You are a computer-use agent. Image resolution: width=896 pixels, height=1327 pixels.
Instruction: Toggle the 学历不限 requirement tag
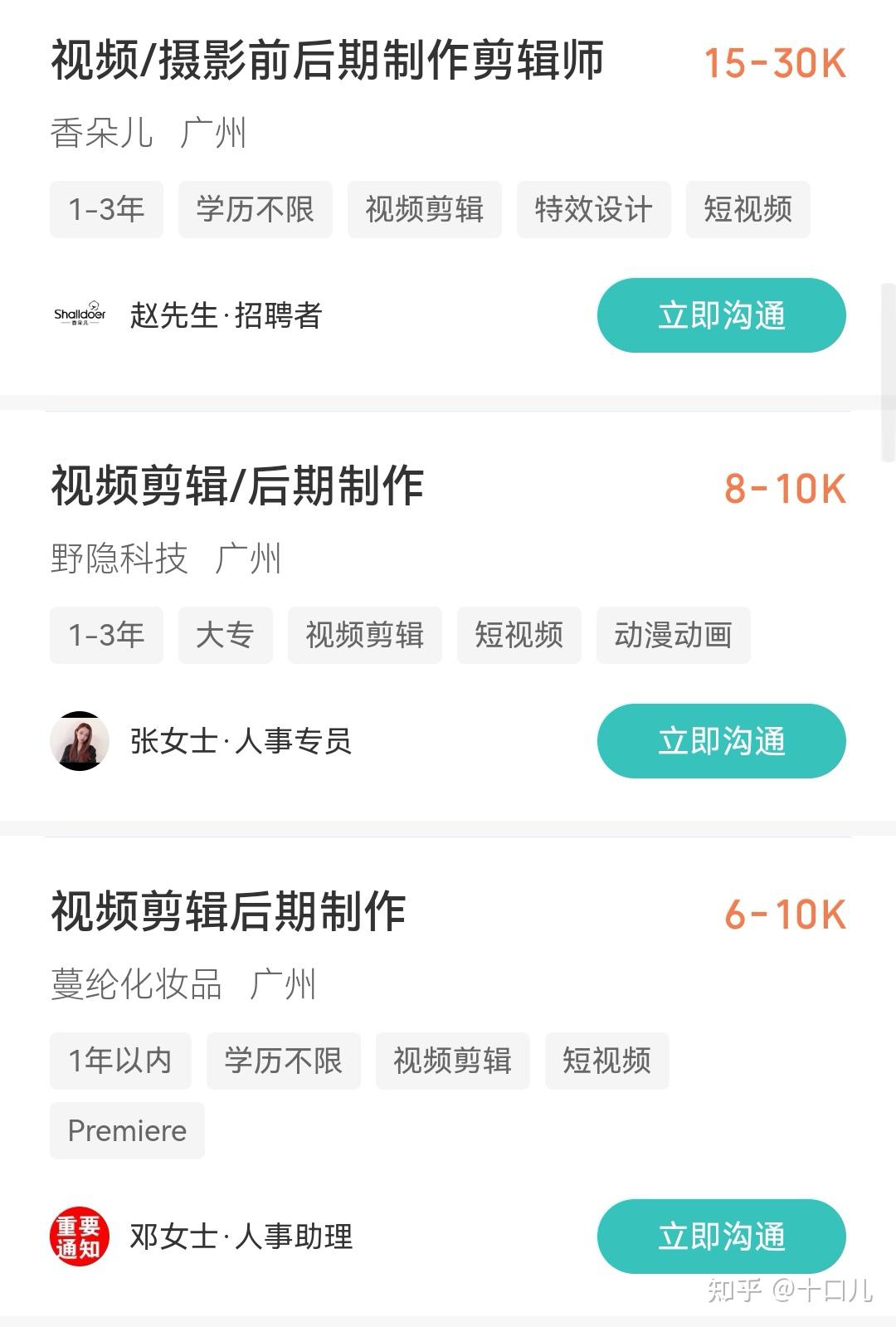(255, 210)
